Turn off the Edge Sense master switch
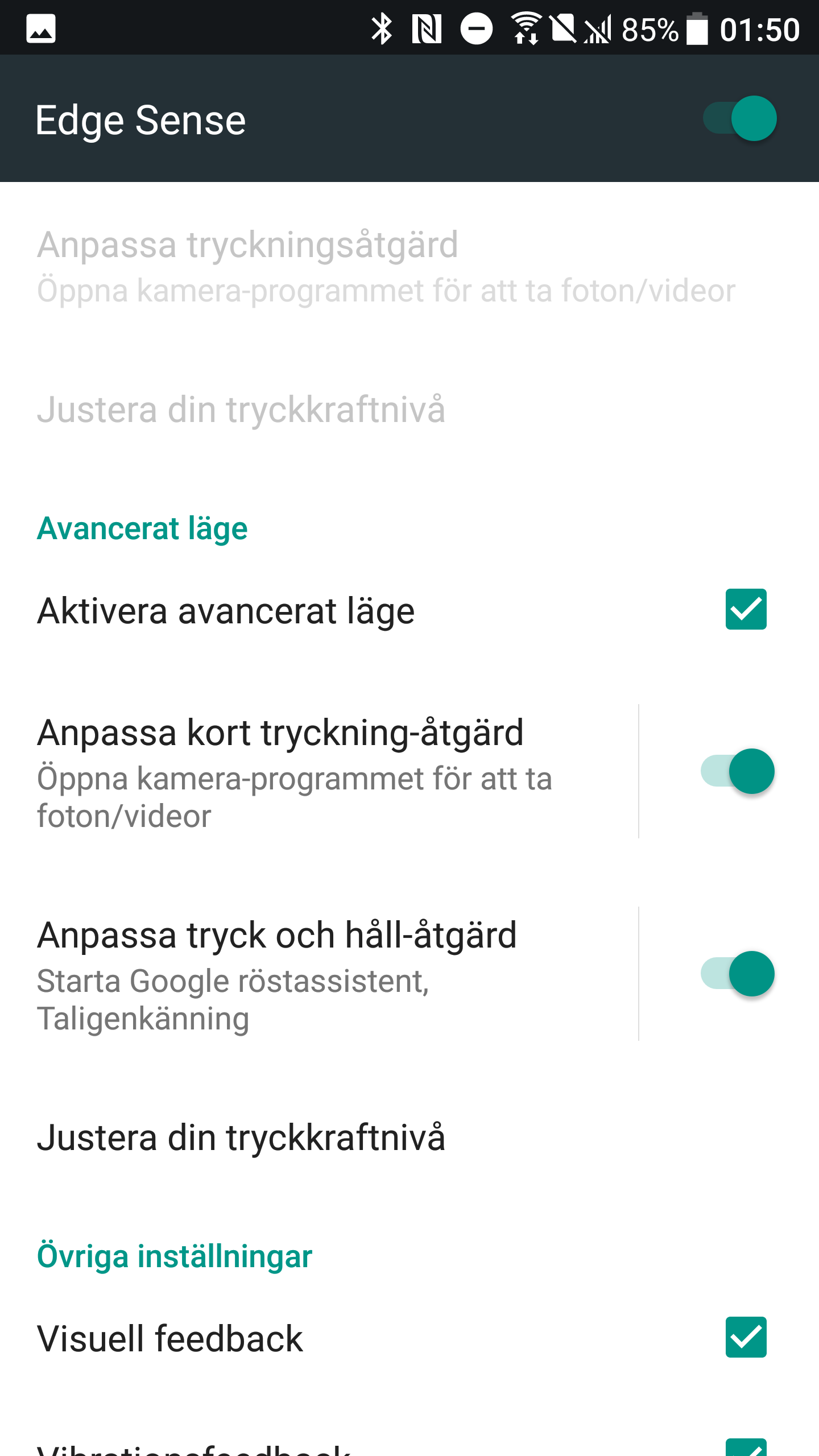Viewport: 819px width, 1456px height. (x=739, y=118)
